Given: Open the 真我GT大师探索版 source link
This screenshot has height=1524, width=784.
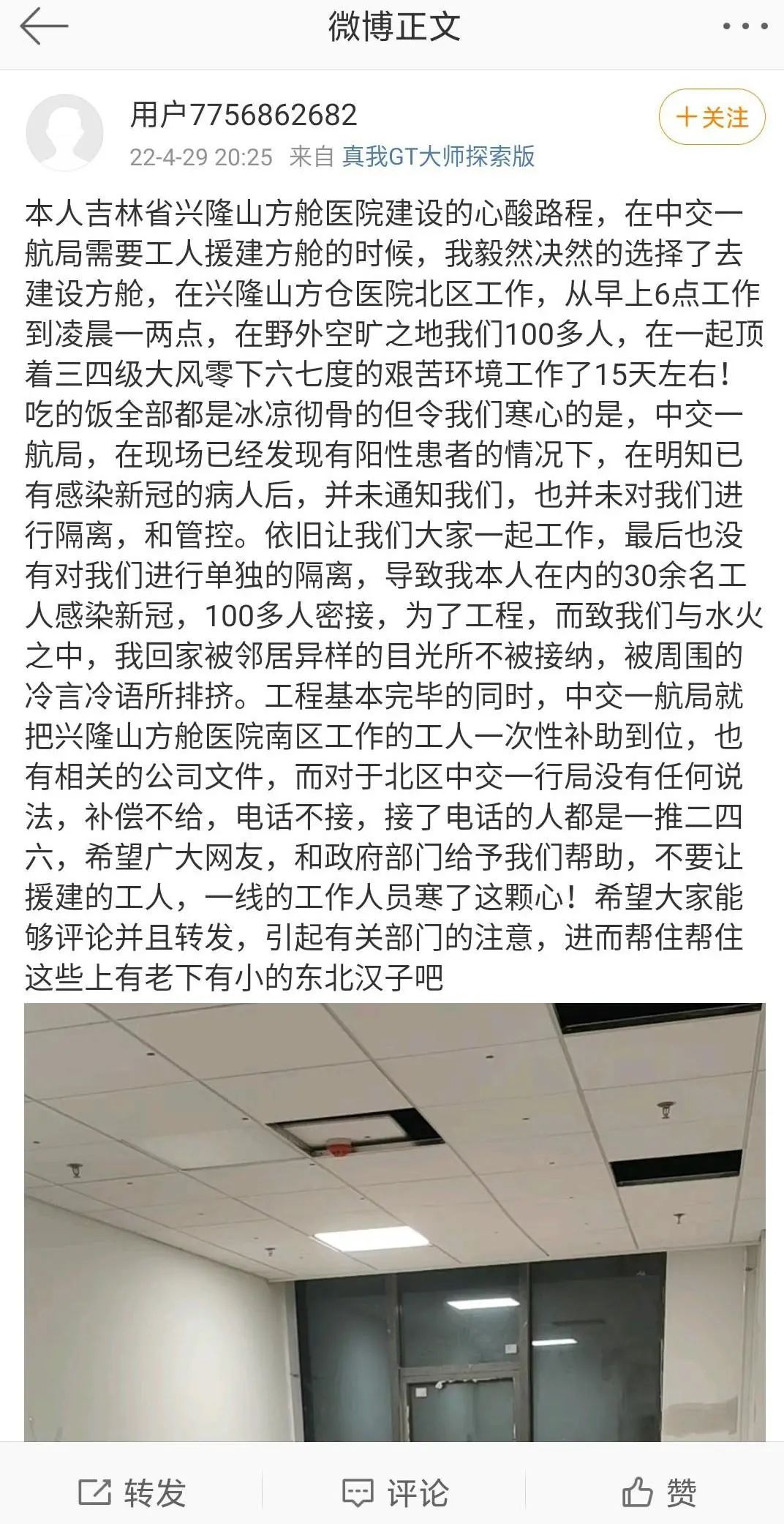Looking at the screenshot, I should 439,156.
